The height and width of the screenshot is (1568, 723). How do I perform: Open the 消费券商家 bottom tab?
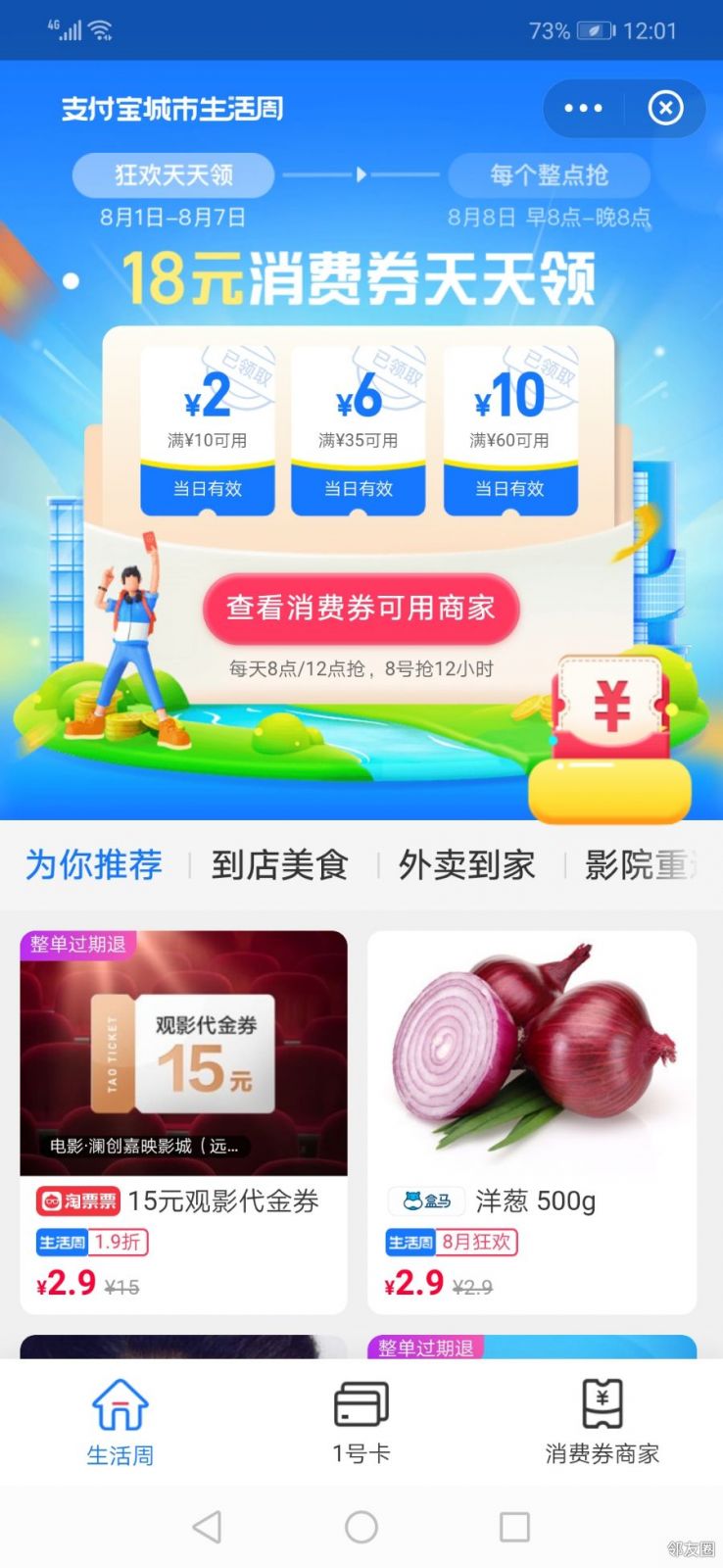click(x=602, y=1422)
